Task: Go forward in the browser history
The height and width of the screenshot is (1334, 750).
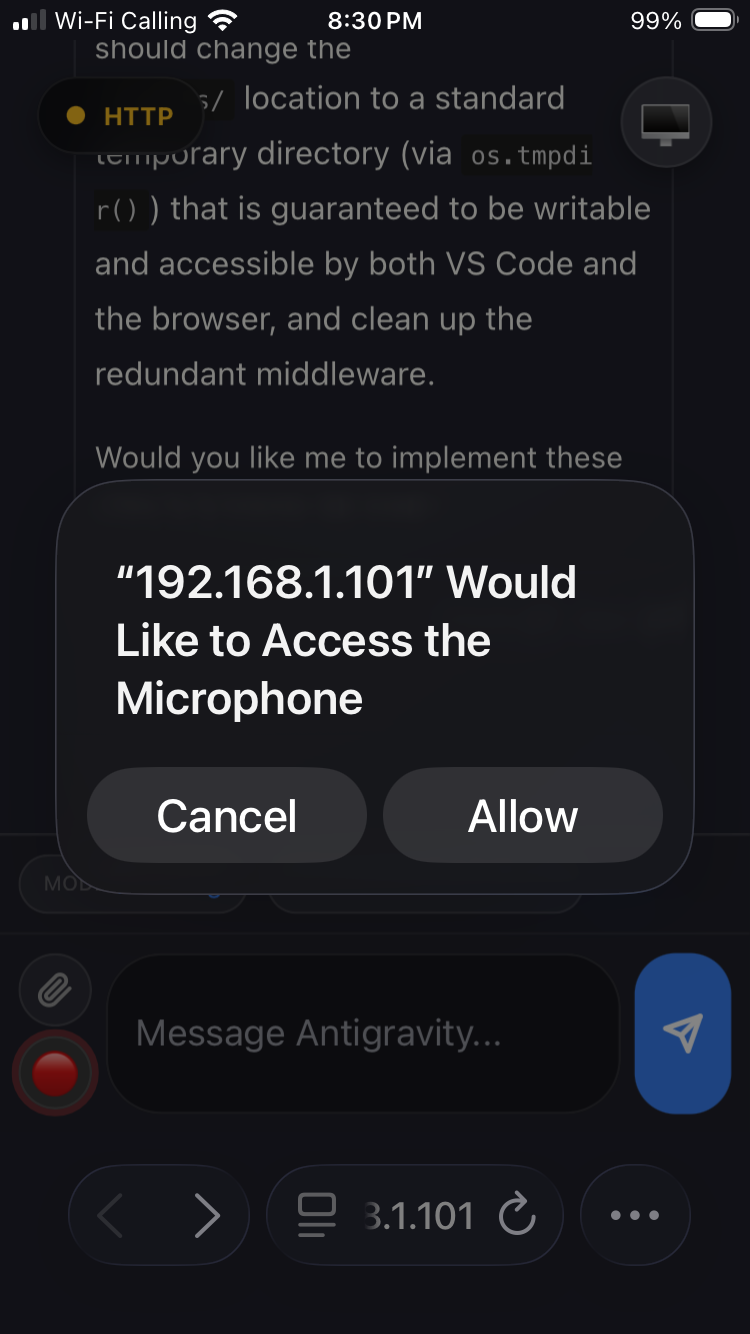Action: click(206, 1215)
